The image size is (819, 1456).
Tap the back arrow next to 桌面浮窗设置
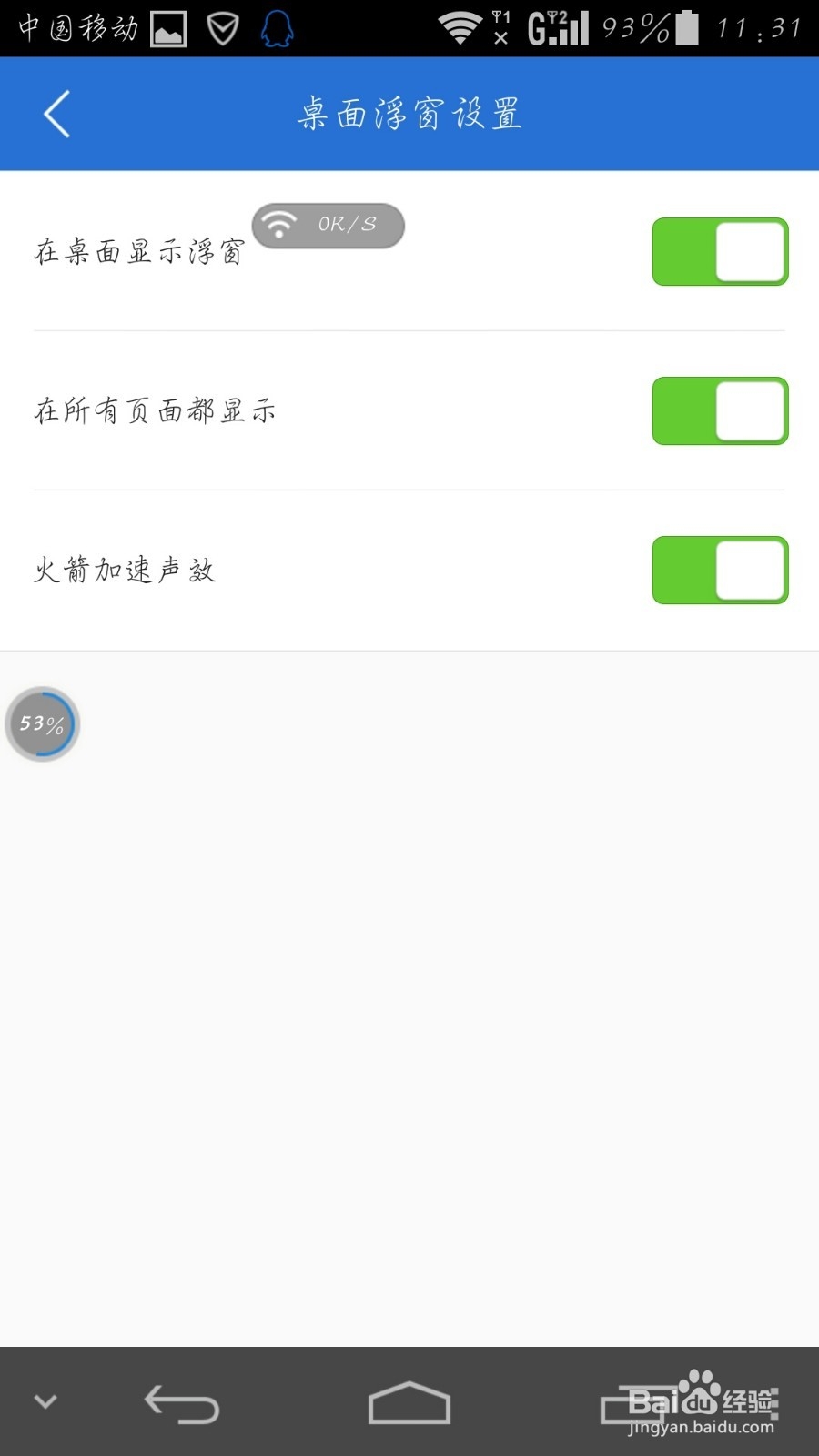pyautogui.click(x=56, y=113)
